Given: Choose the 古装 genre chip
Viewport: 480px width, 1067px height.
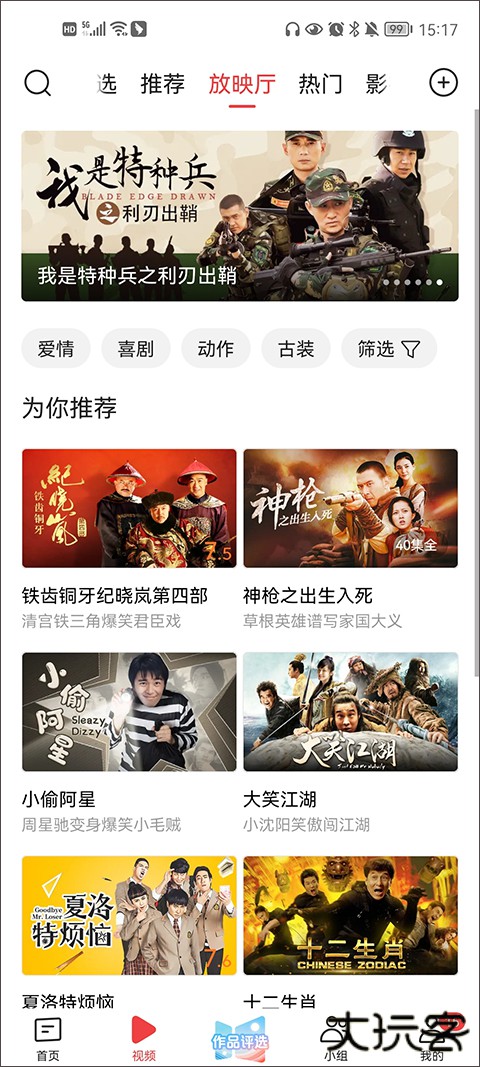Looking at the screenshot, I should 296,349.
